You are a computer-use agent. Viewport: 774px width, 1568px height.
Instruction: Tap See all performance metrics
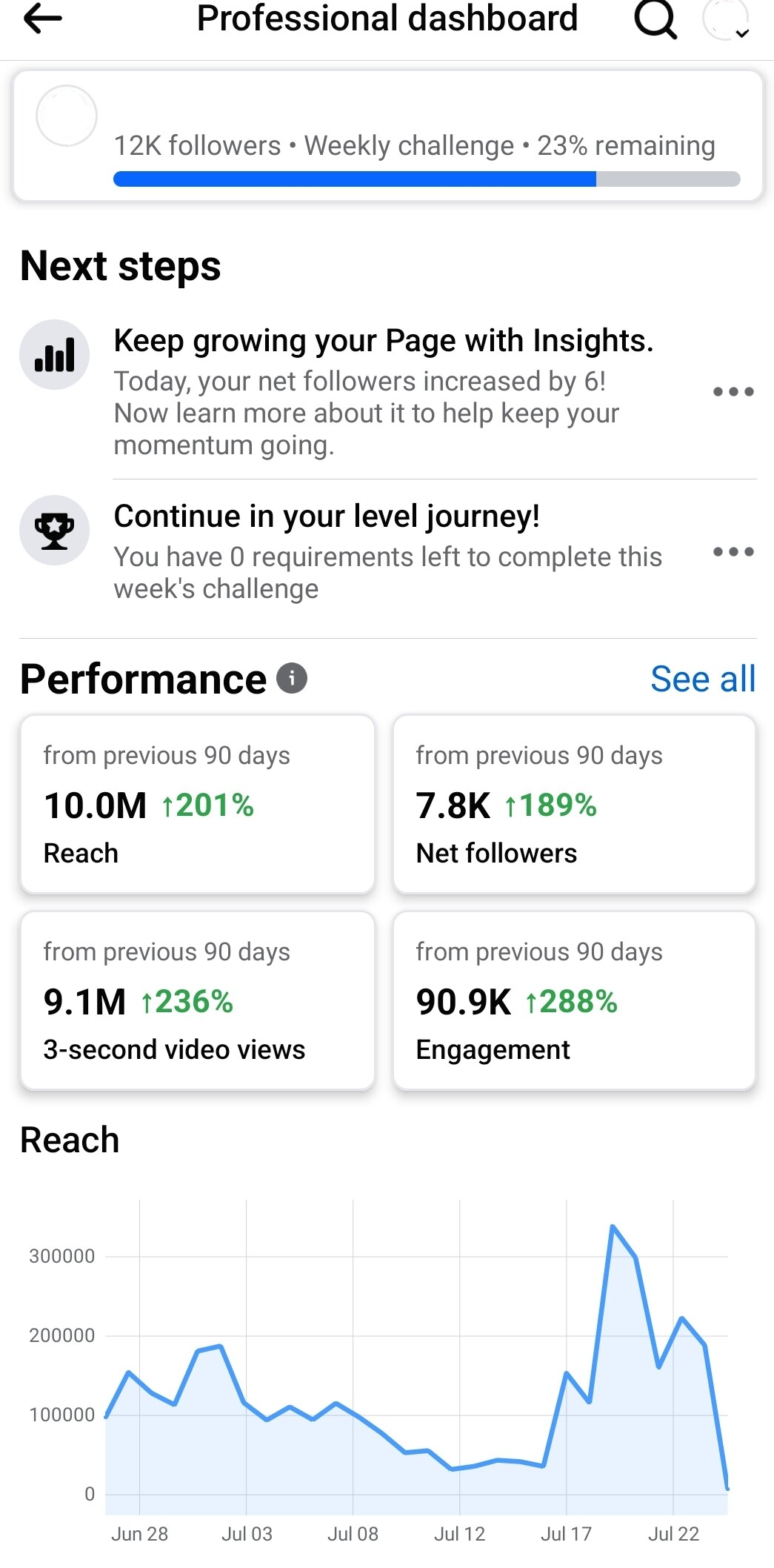click(703, 679)
